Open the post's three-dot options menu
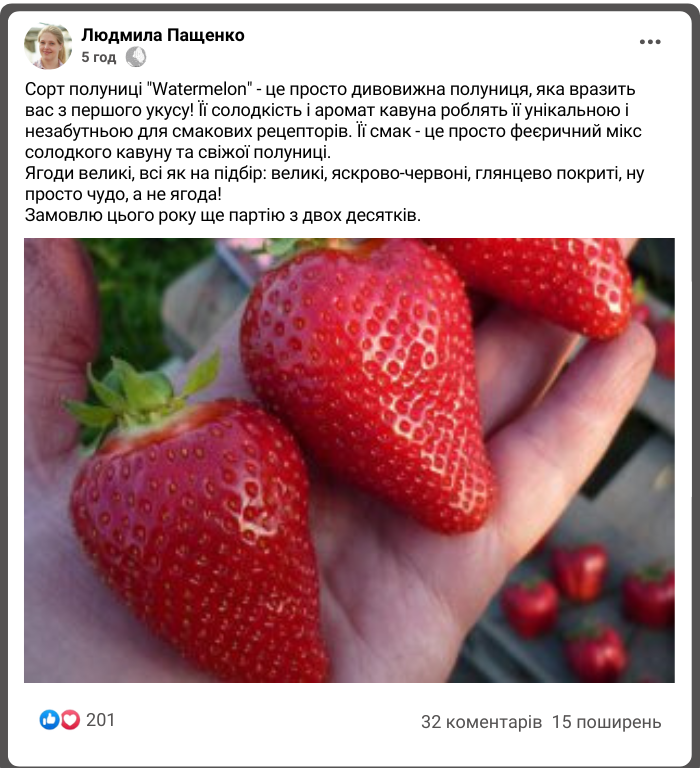The image size is (700, 768). 650,42
